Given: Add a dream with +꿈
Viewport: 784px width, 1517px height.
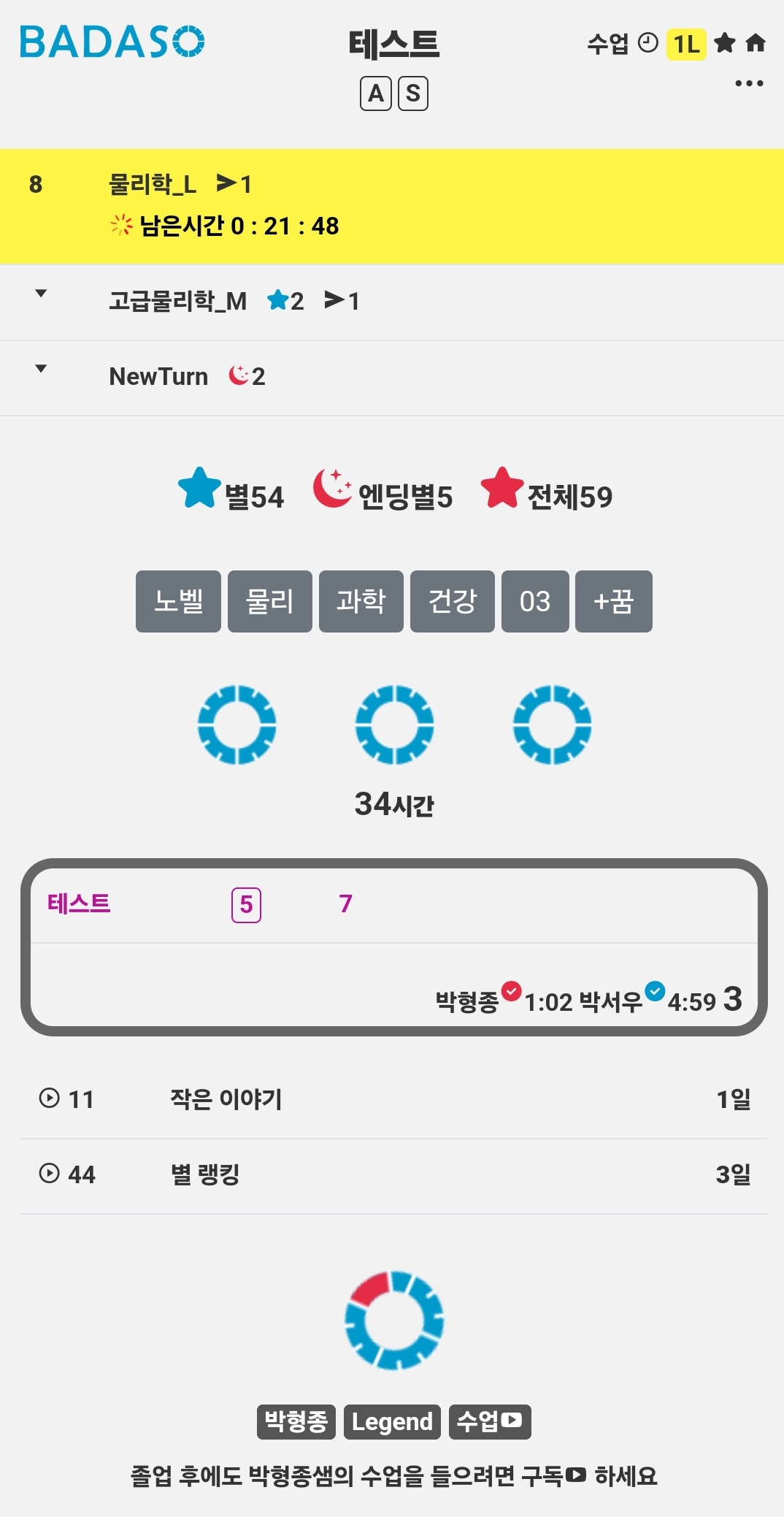Looking at the screenshot, I should (x=614, y=601).
